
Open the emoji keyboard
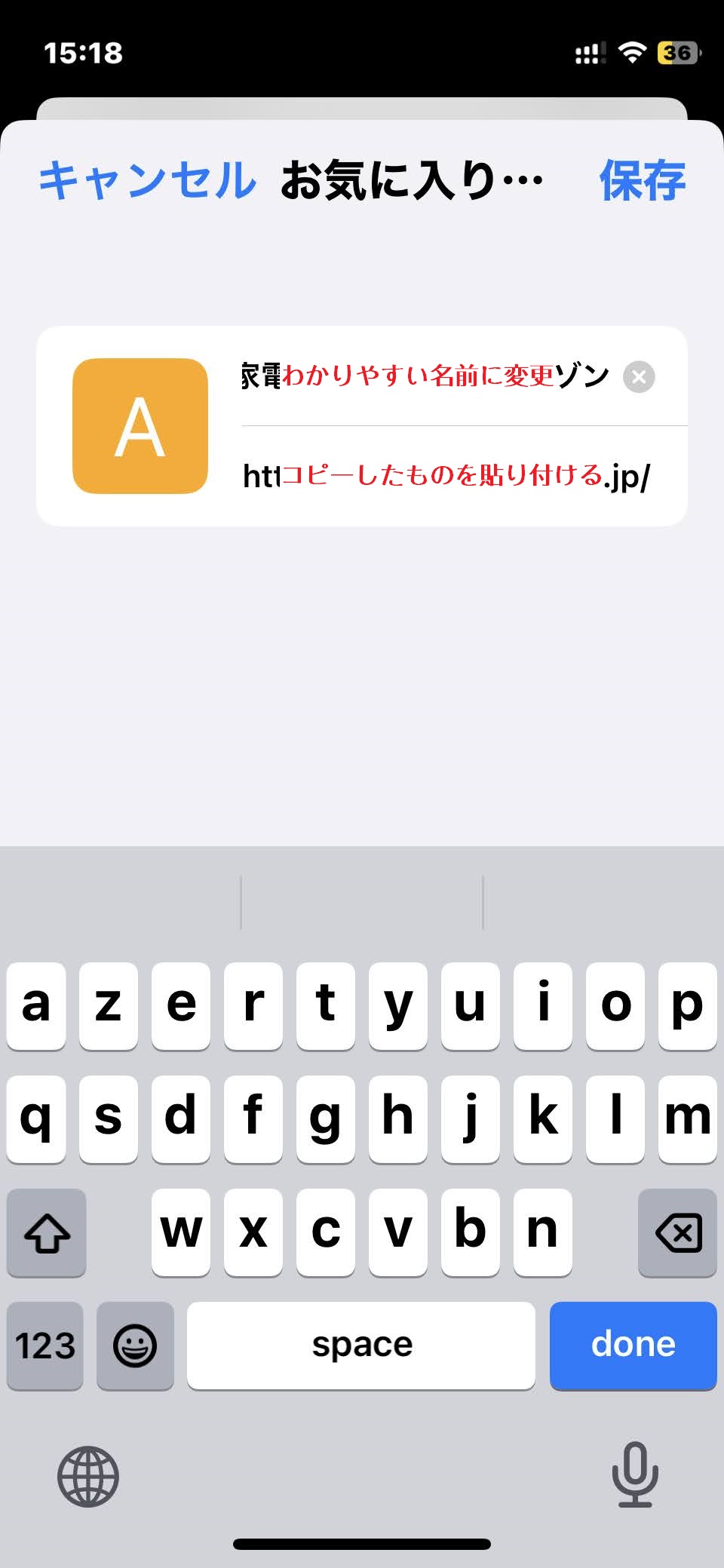point(135,1345)
